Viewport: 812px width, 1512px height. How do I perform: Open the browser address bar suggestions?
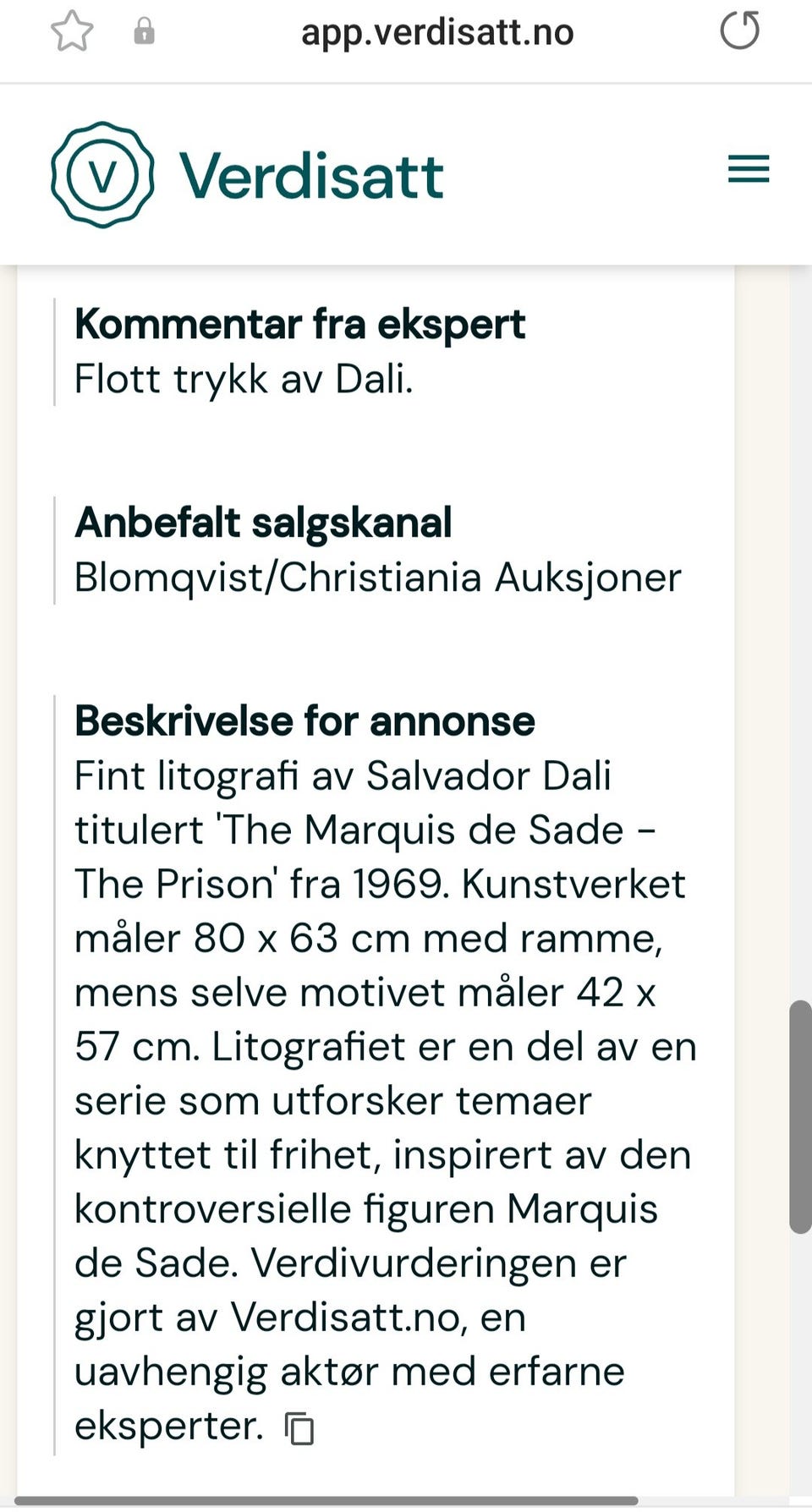(x=436, y=32)
